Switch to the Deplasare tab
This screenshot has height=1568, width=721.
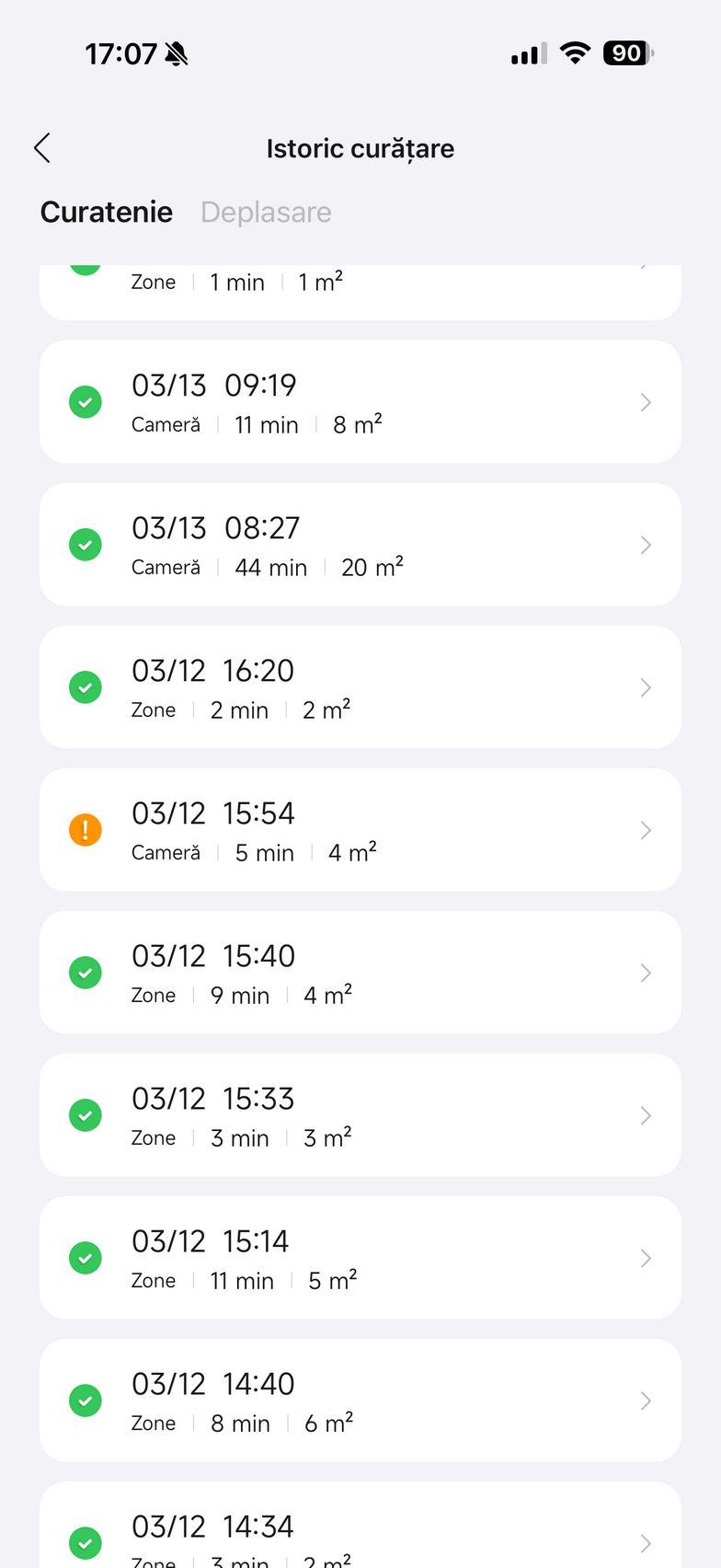266,212
